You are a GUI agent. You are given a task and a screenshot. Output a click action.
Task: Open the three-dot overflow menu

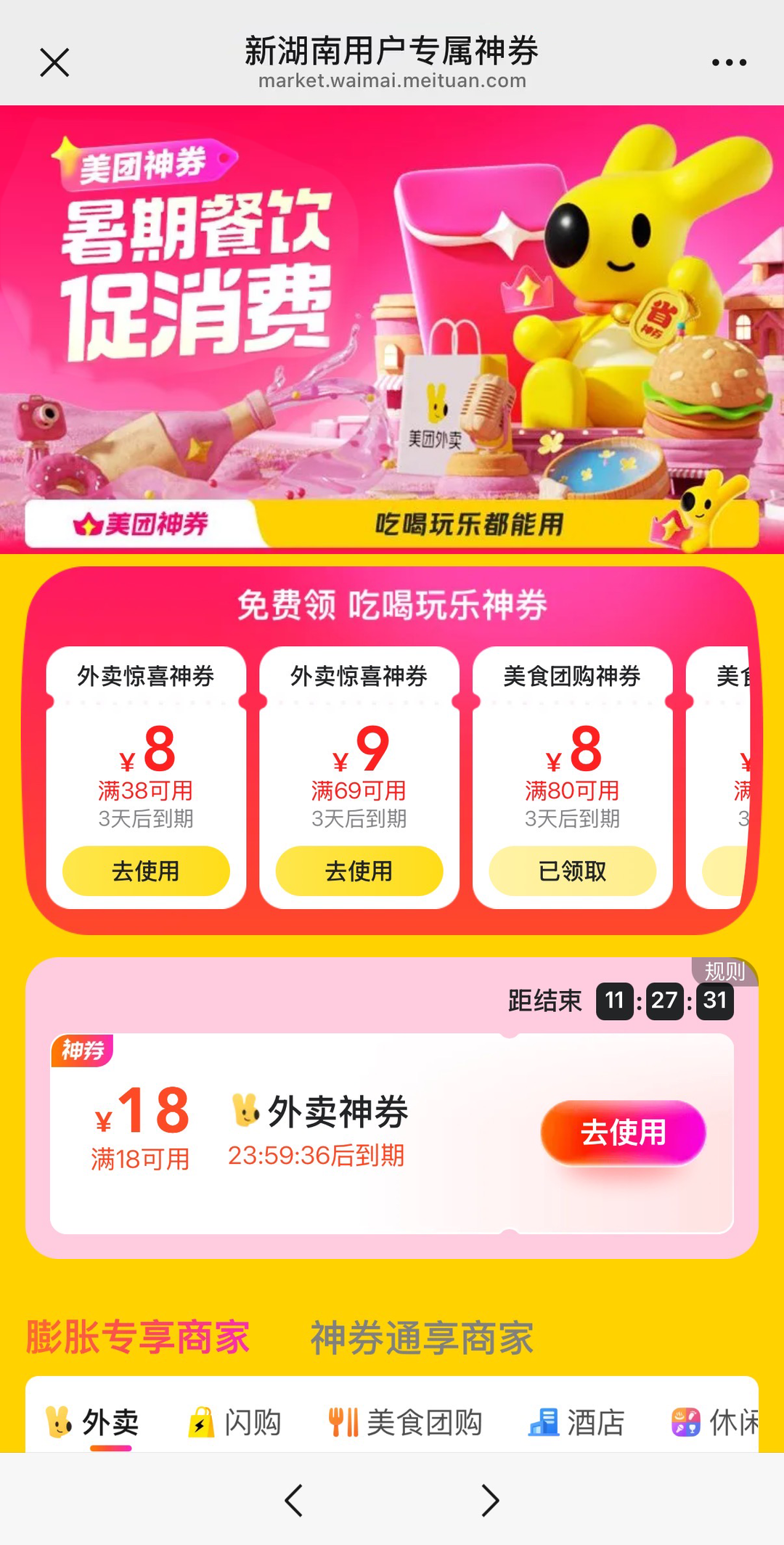pos(729,62)
